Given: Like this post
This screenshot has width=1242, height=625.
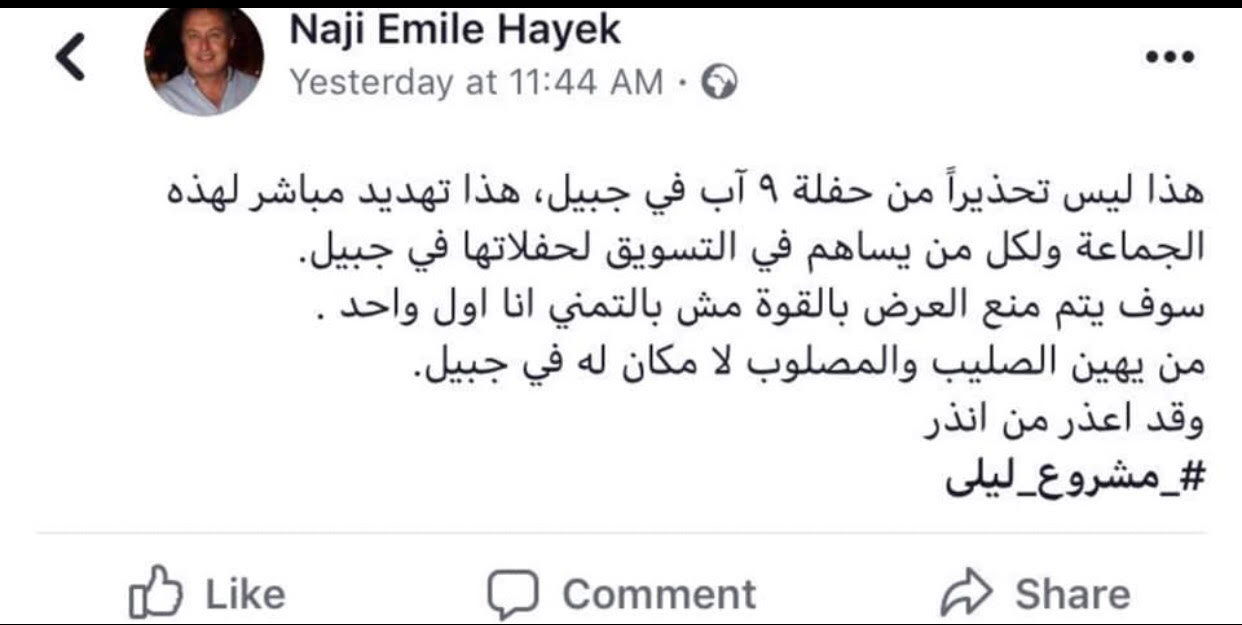Looking at the screenshot, I should [208, 594].
